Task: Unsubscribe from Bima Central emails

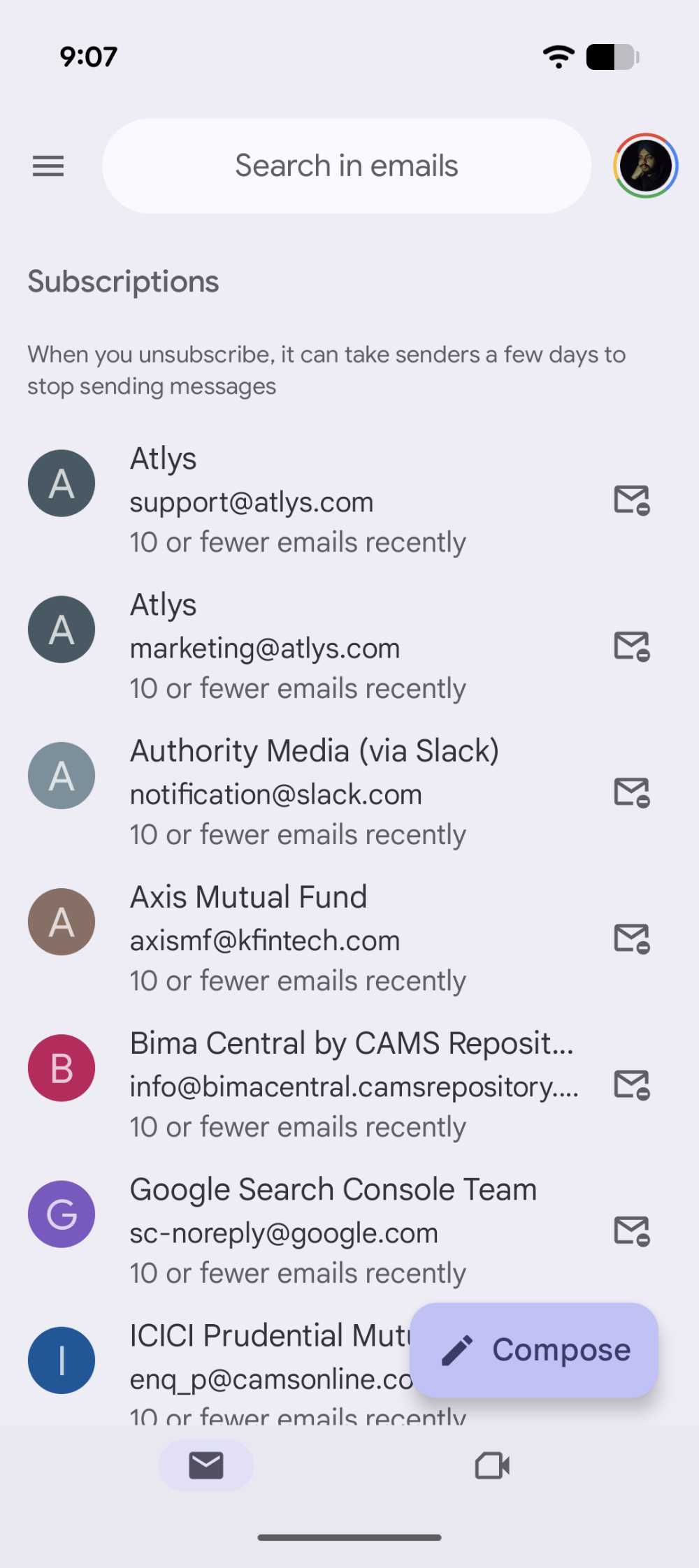Action: (x=632, y=1084)
